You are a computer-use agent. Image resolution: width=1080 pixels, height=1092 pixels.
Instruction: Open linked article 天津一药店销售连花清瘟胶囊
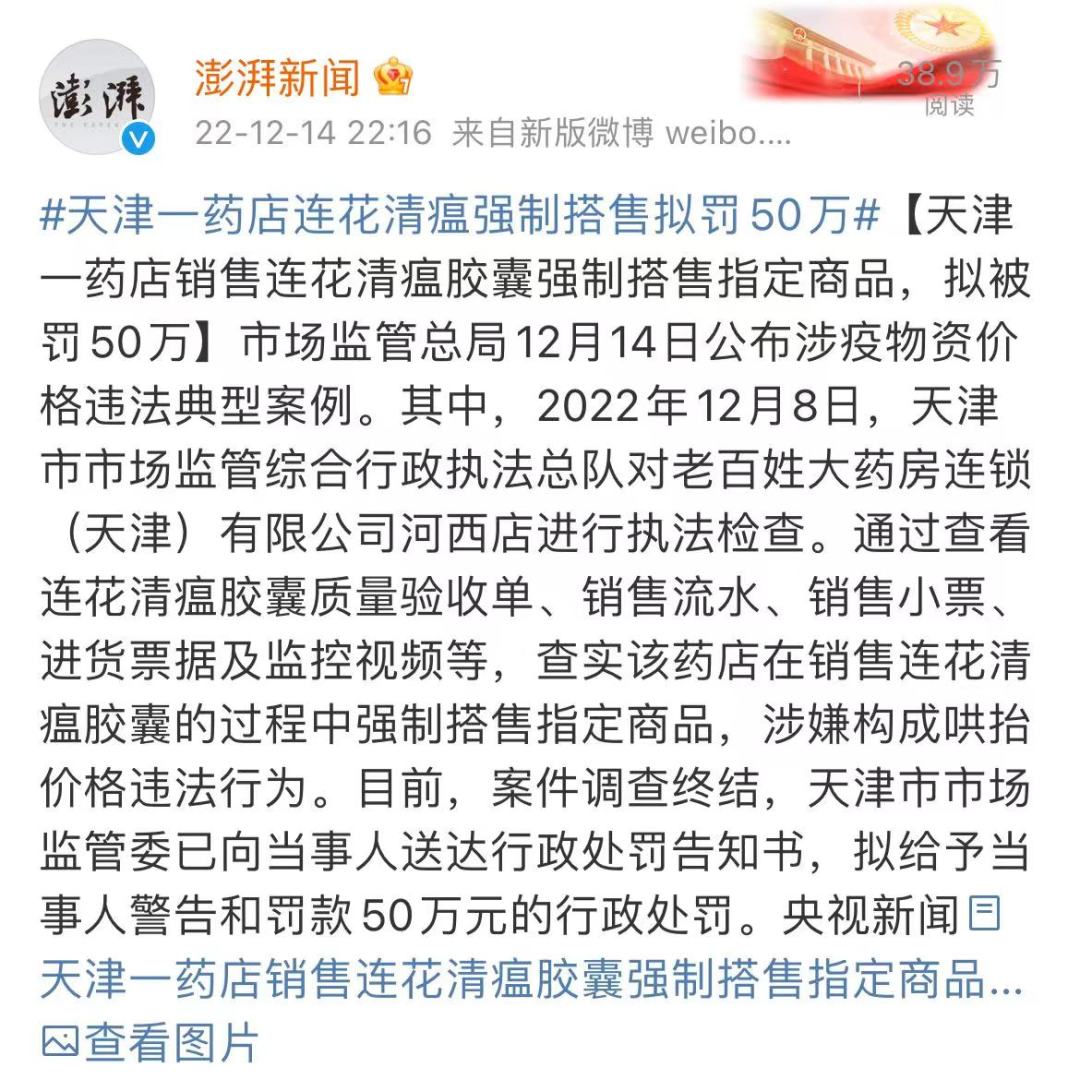[530, 982]
